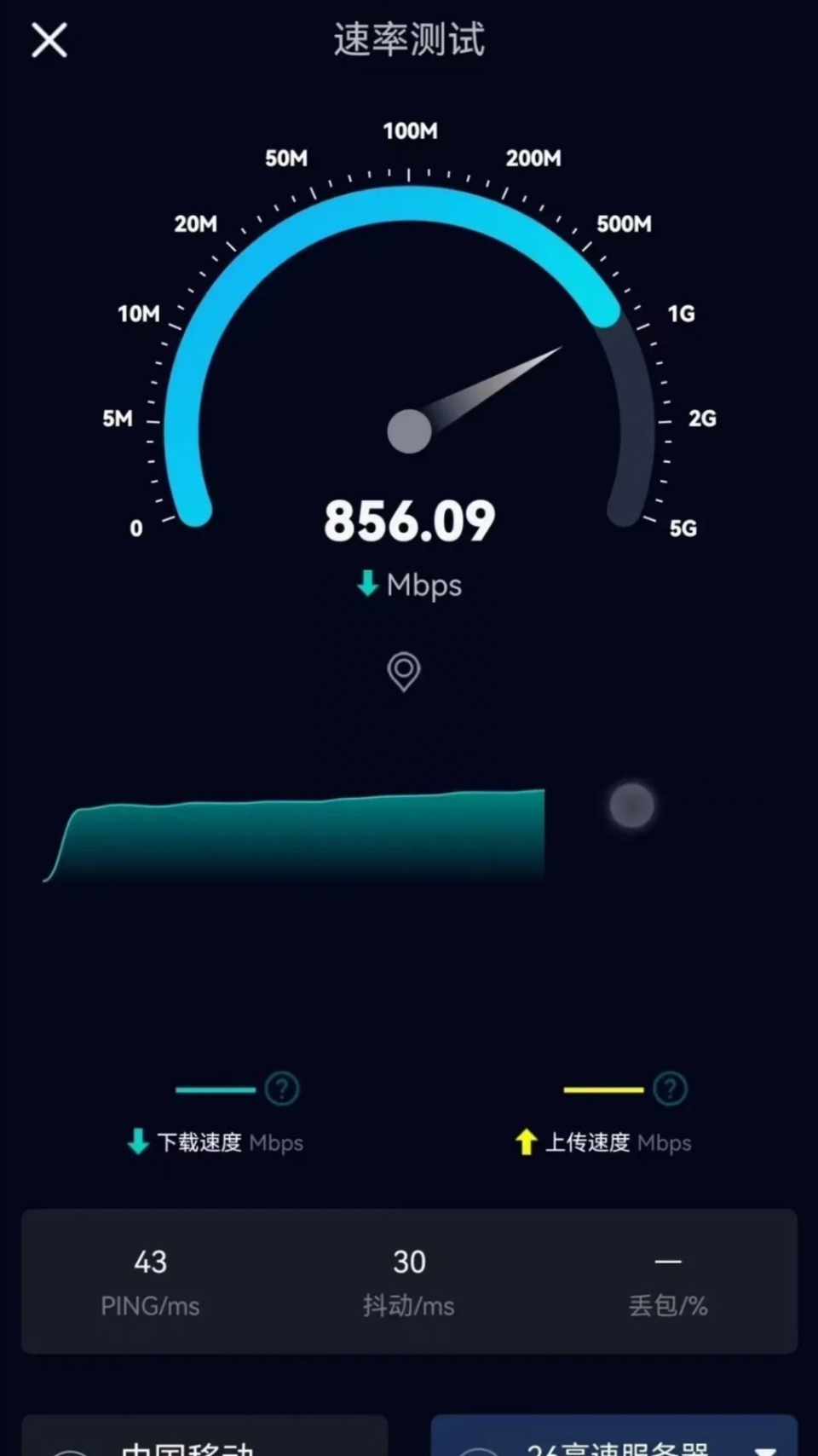Open the 中国移动 network card
This screenshot has width=818, height=1456.
point(204,1441)
